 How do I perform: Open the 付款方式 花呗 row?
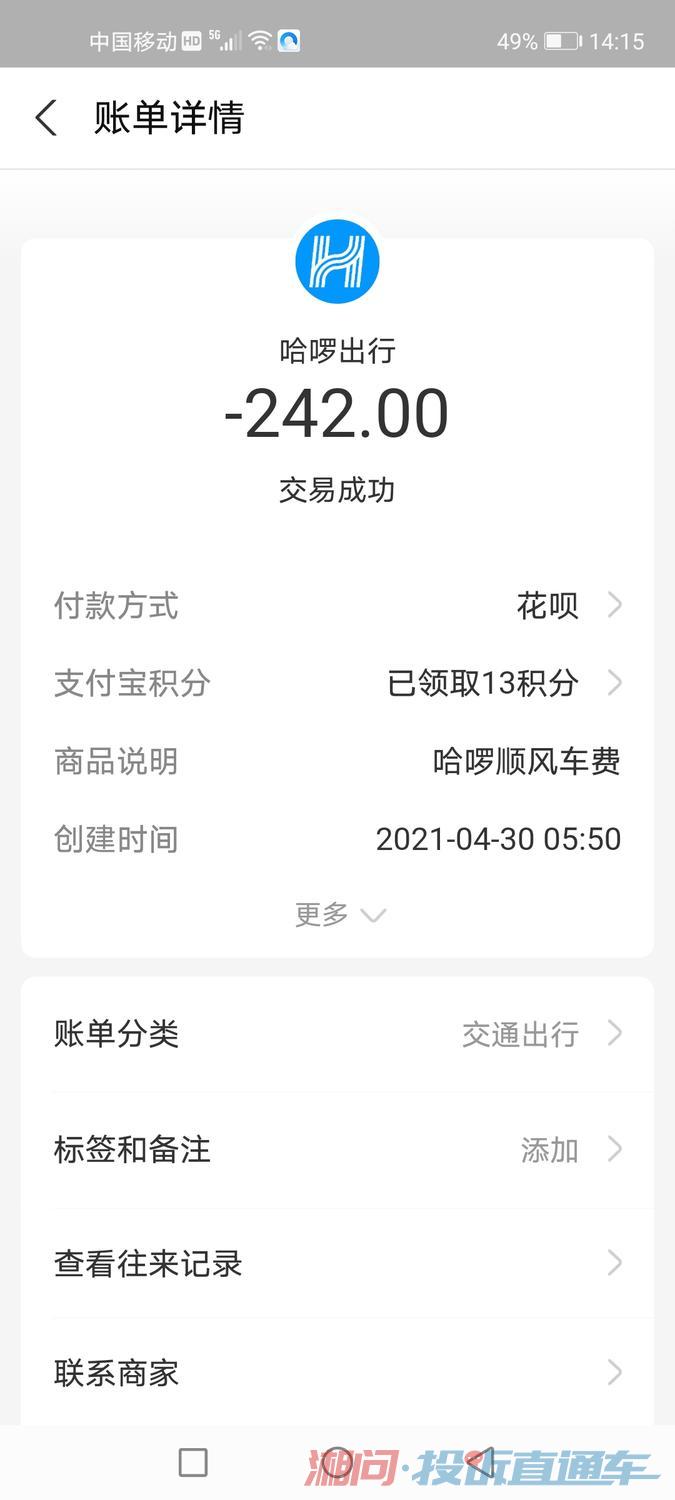click(337, 605)
